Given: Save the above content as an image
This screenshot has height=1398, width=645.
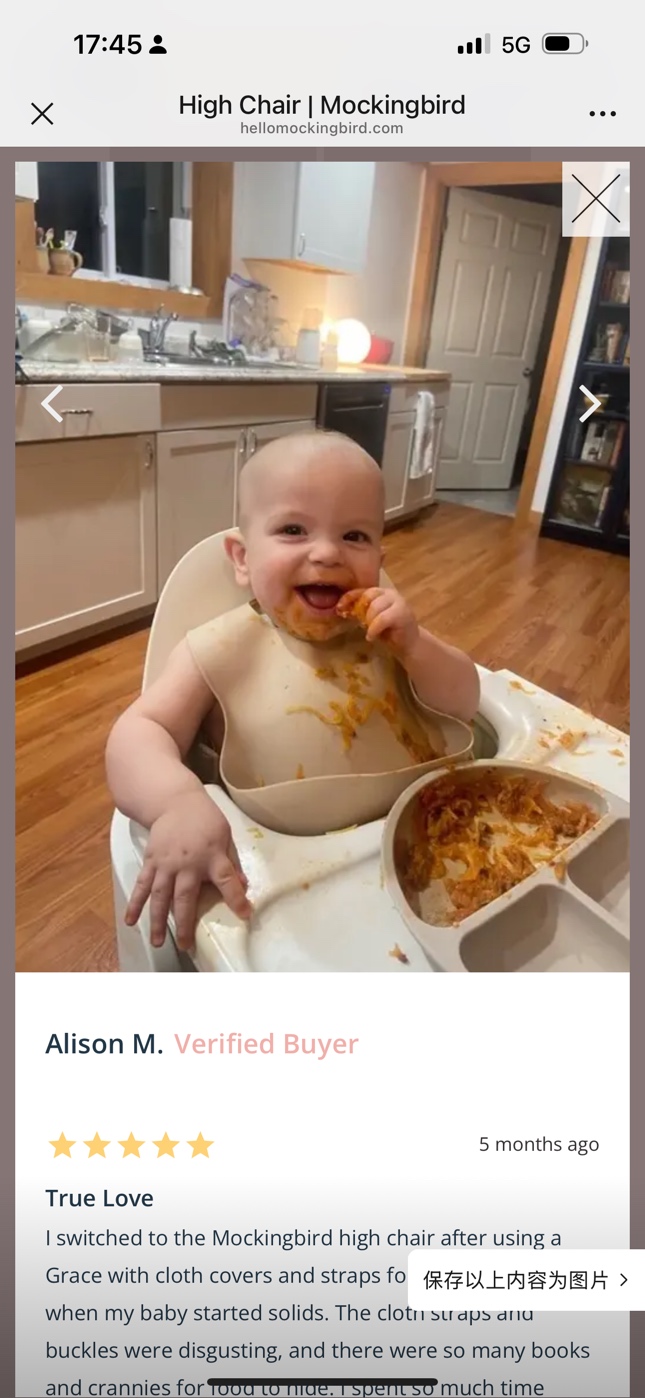Looking at the screenshot, I should click(x=525, y=1280).
